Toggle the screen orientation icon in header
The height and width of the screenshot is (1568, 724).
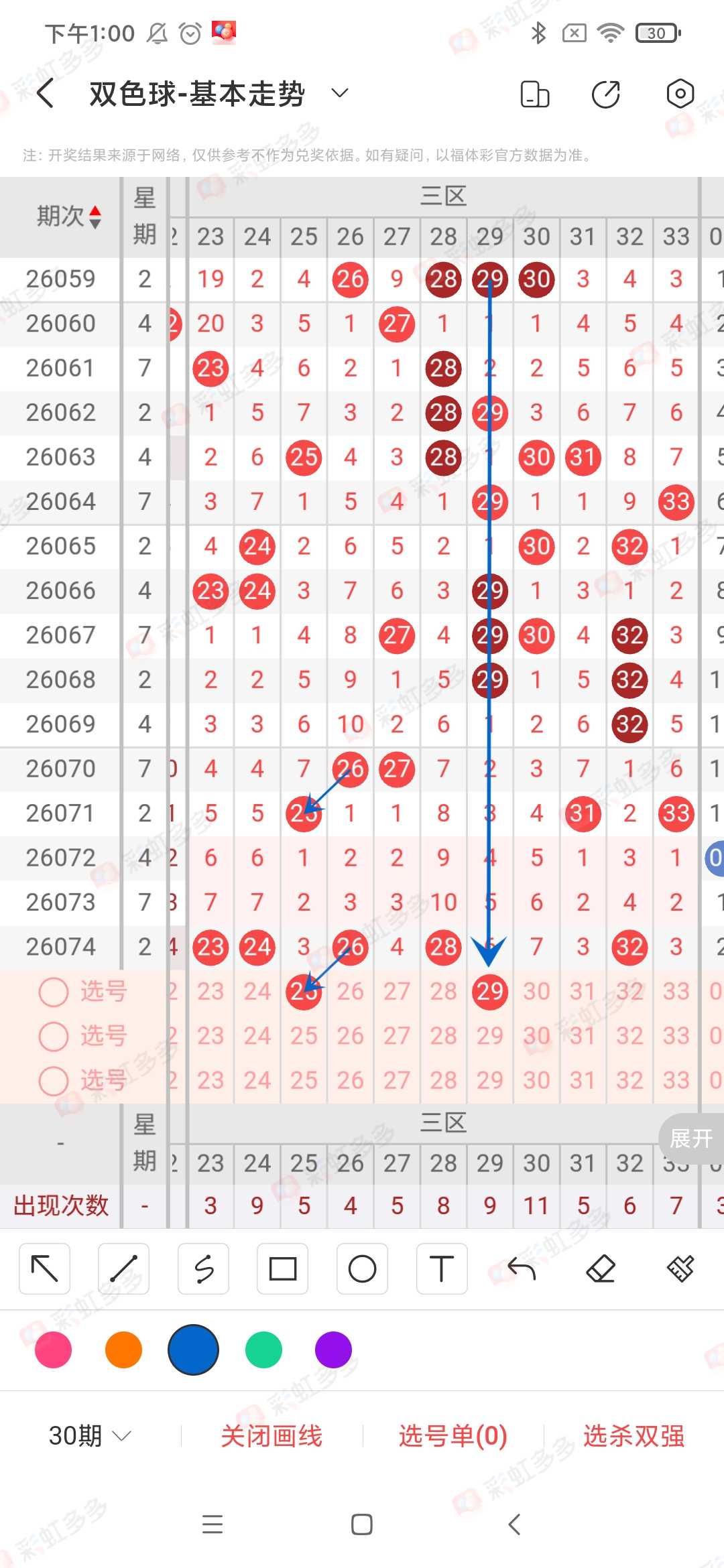(x=535, y=94)
